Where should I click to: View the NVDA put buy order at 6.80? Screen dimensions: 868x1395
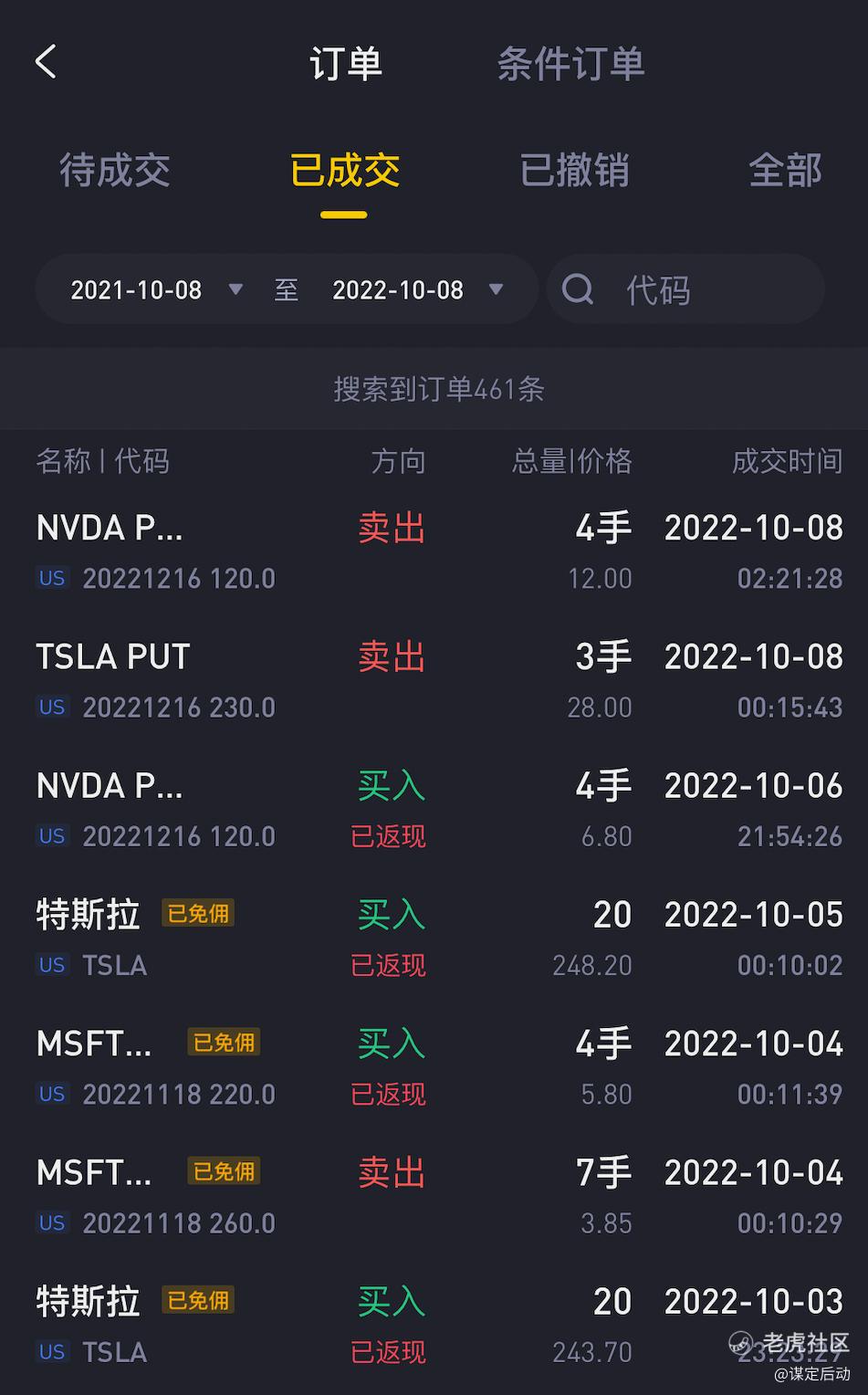438,810
